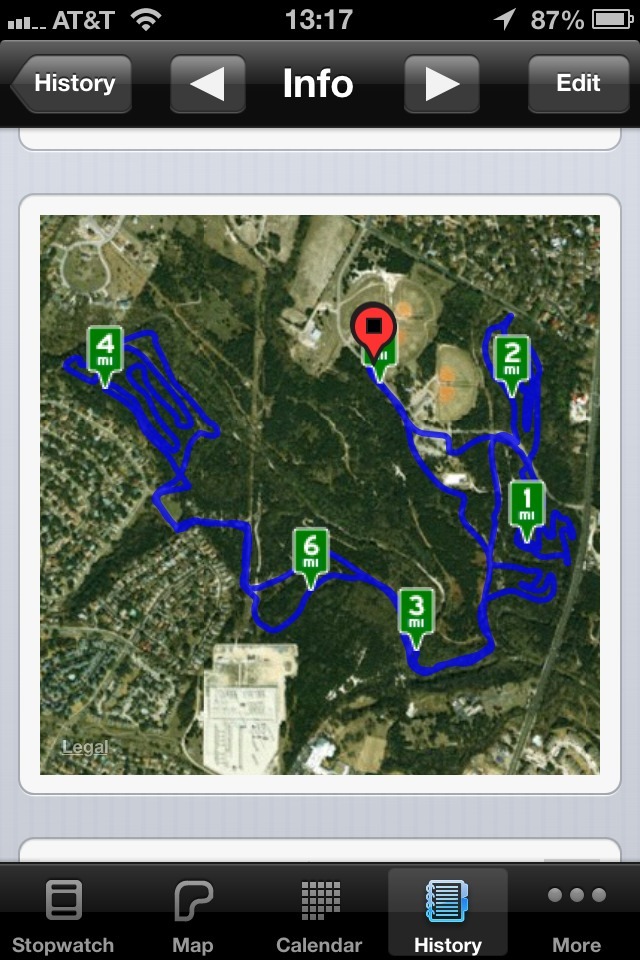Switch to the Map tab
This screenshot has height=960, width=640.
(x=193, y=914)
